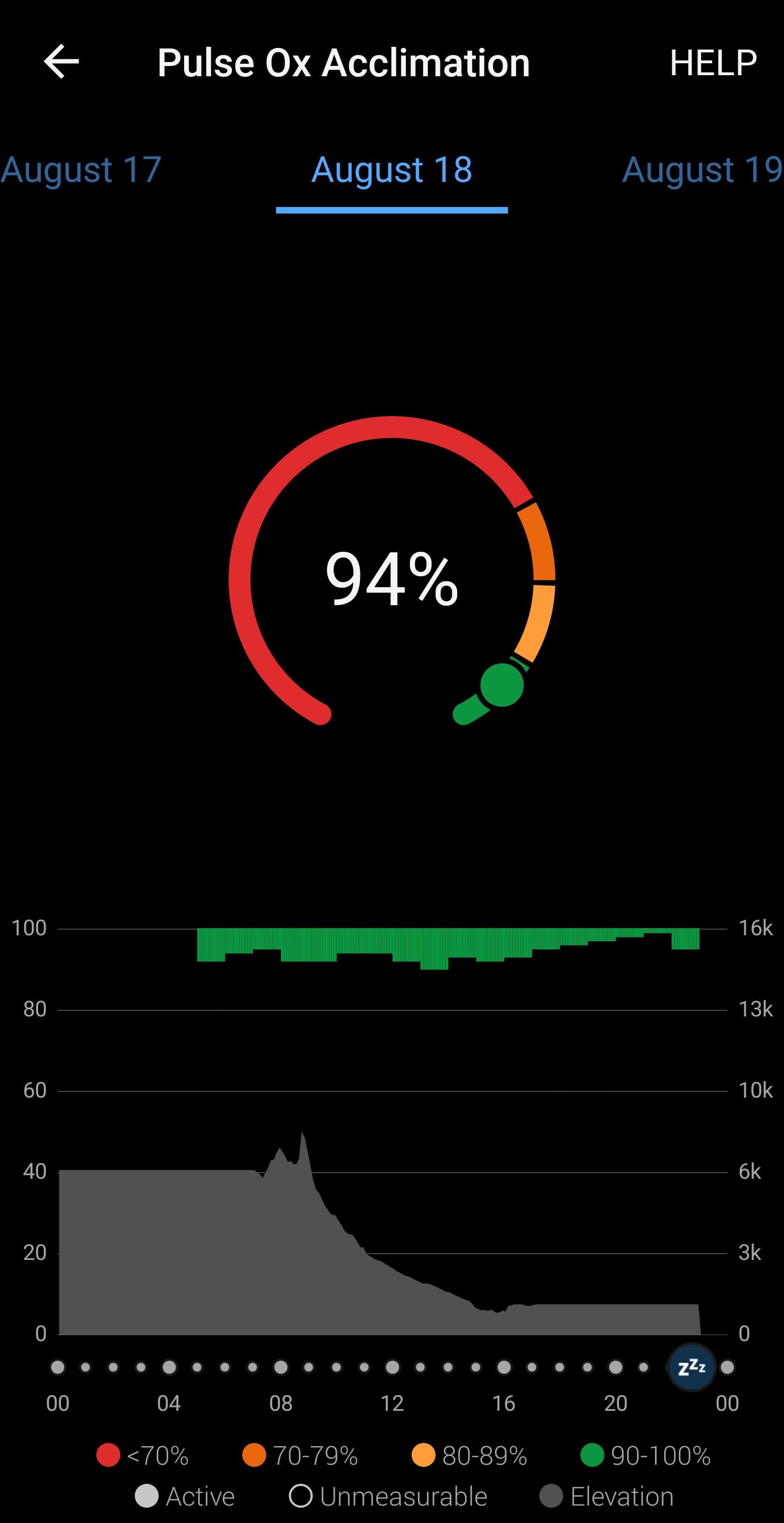
Task: Switch to the August 17 tab
Action: click(x=82, y=170)
